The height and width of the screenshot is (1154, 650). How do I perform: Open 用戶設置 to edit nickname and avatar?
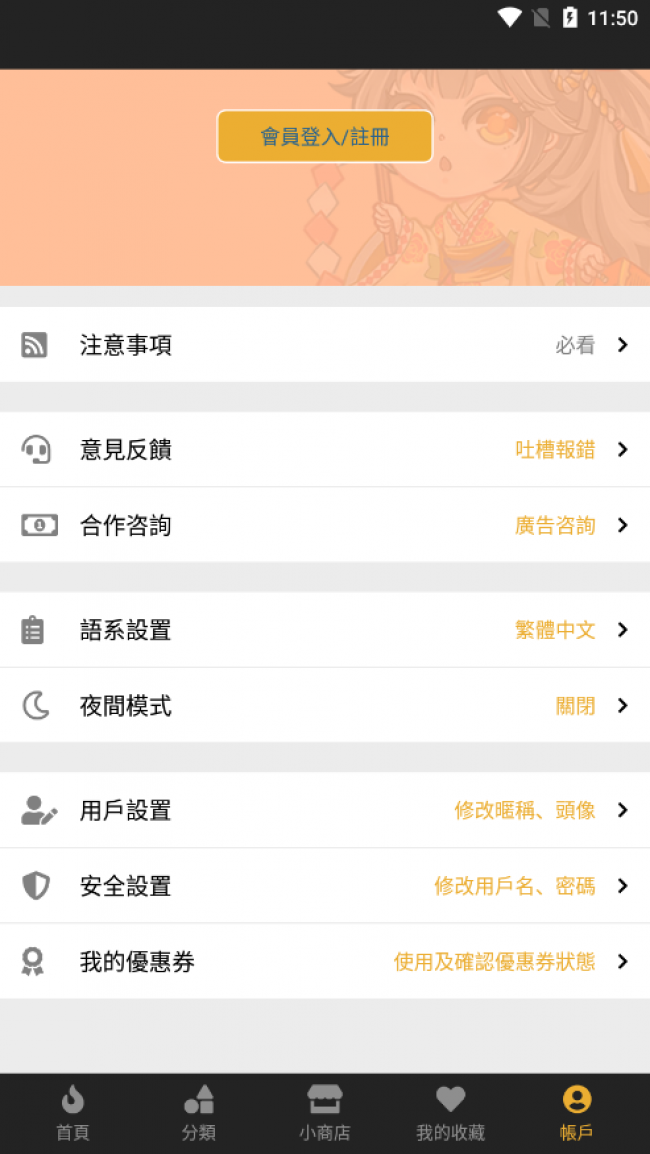(x=325, y=810)
